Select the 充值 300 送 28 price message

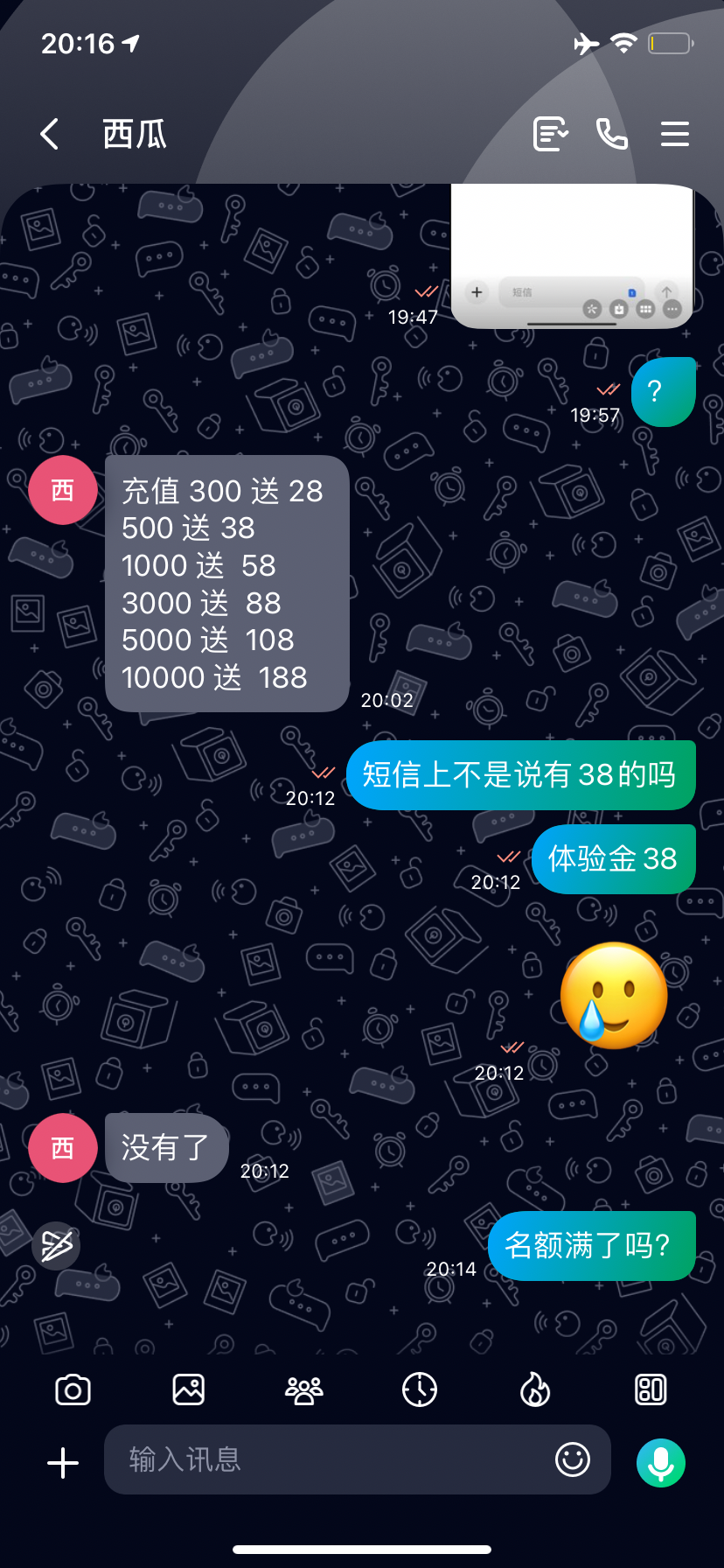pyautogui.click(x=226, y=583)
